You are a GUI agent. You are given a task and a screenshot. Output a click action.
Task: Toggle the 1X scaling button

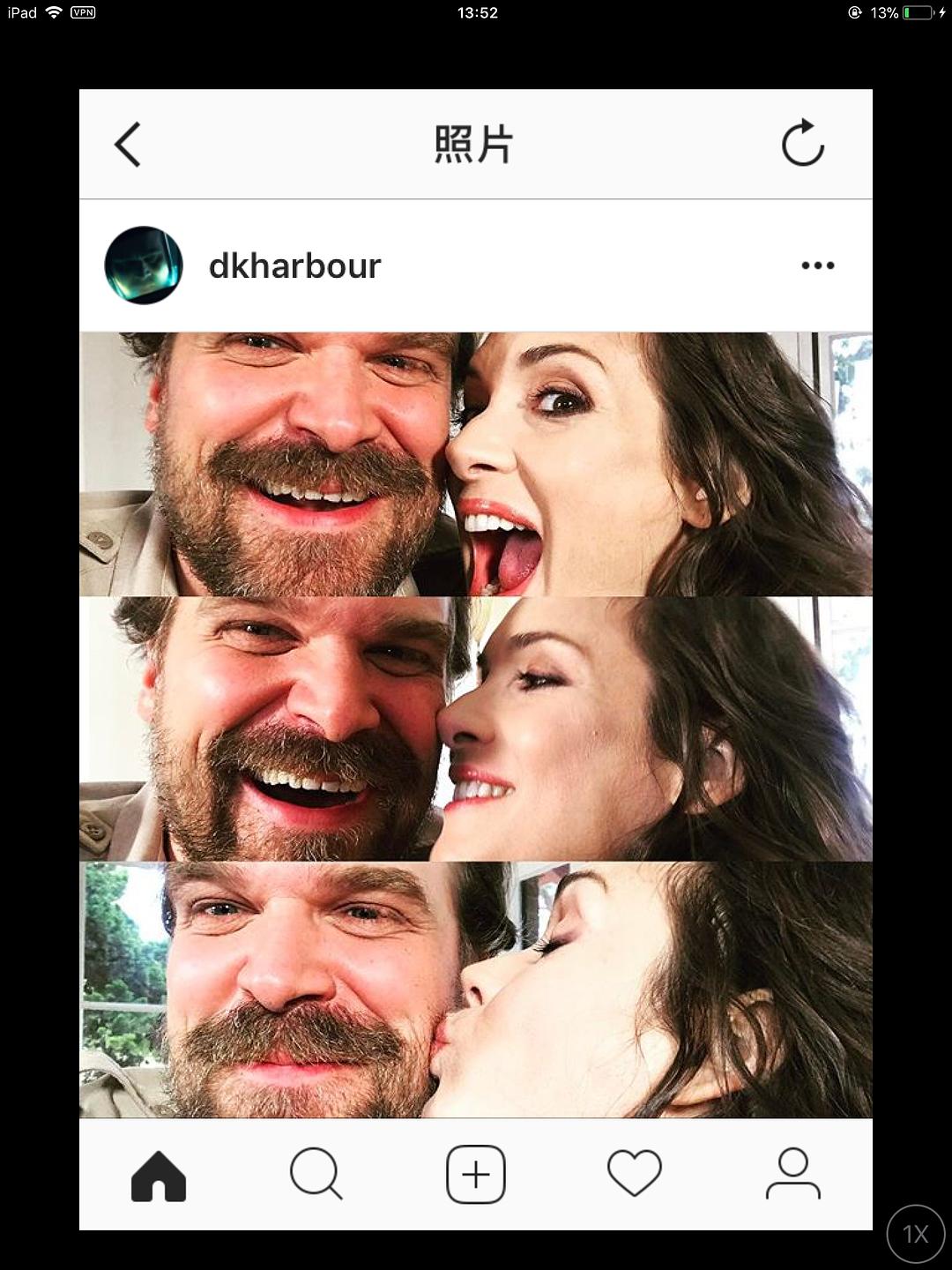[915, 1234]
